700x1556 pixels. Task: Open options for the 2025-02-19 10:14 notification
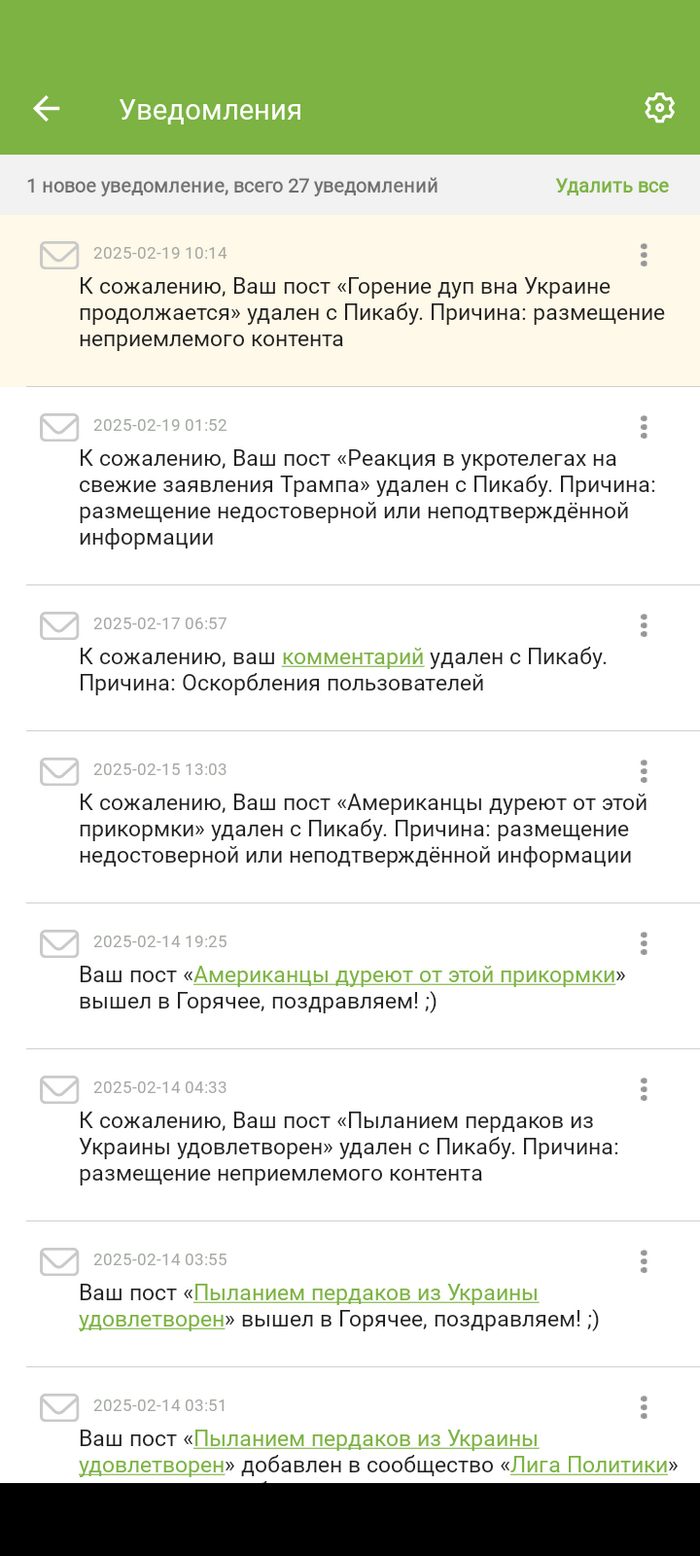(644, 255)
